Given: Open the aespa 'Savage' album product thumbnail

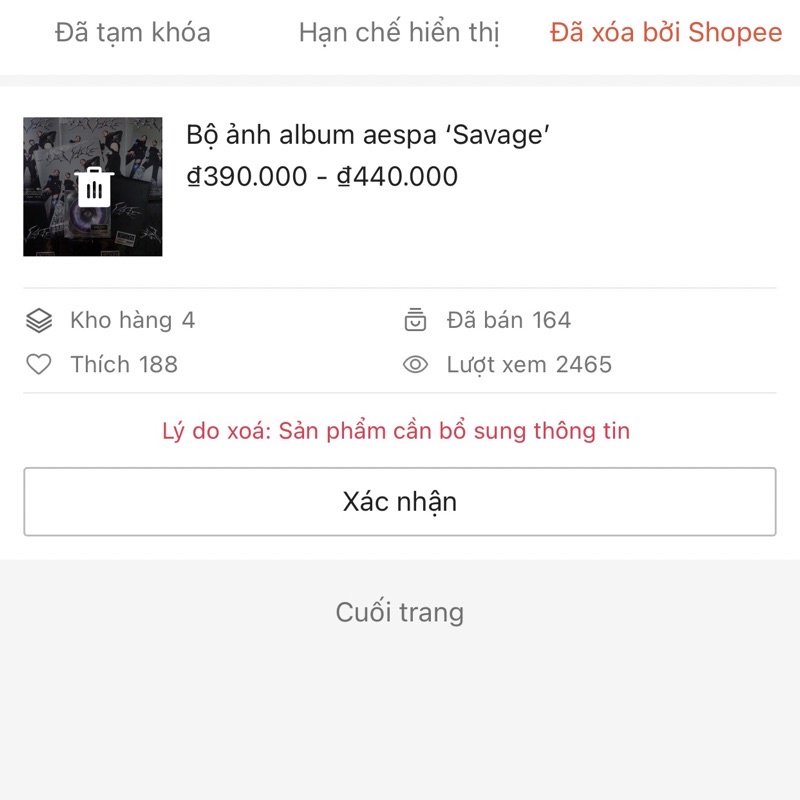Looking at the screenshot, I should [93, 187].
